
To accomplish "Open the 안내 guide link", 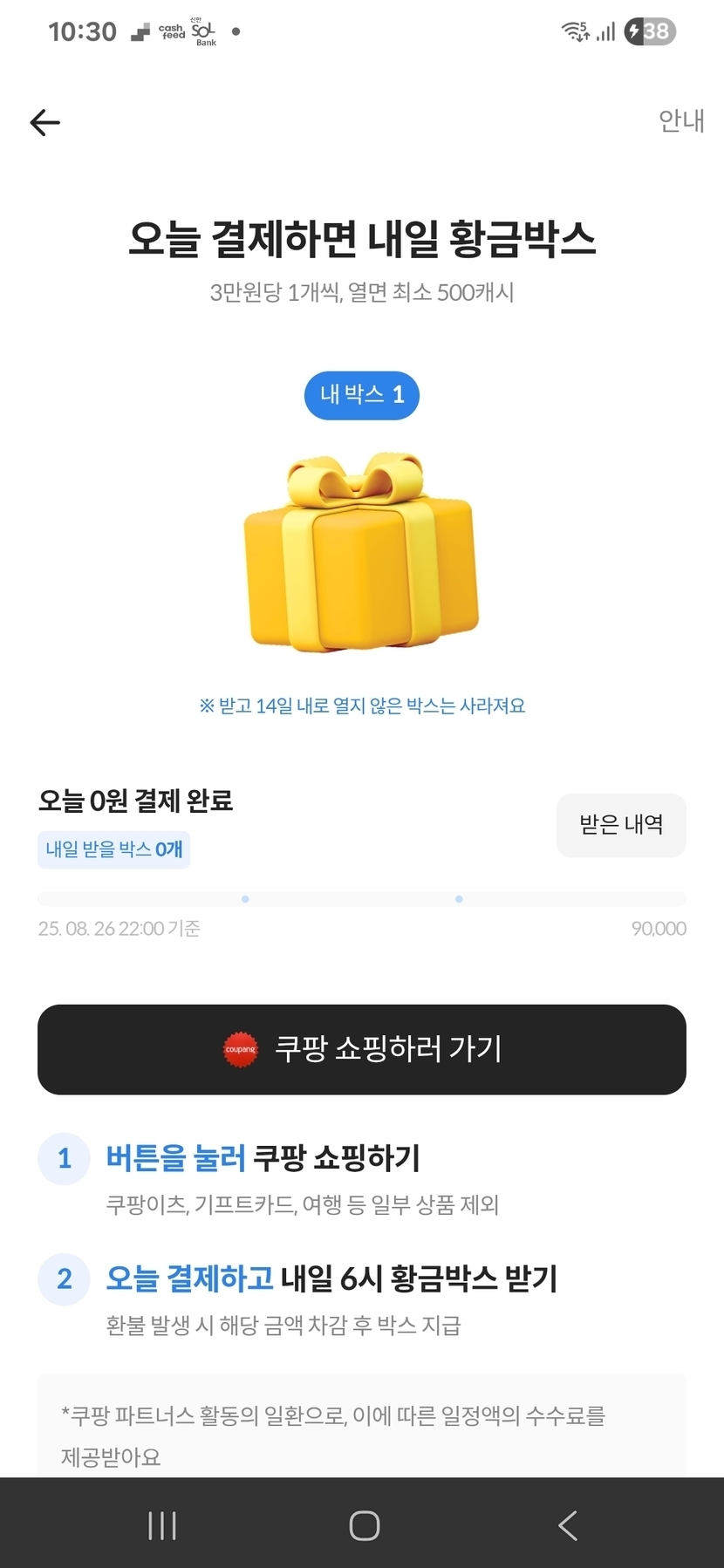I will pos(680,121).
